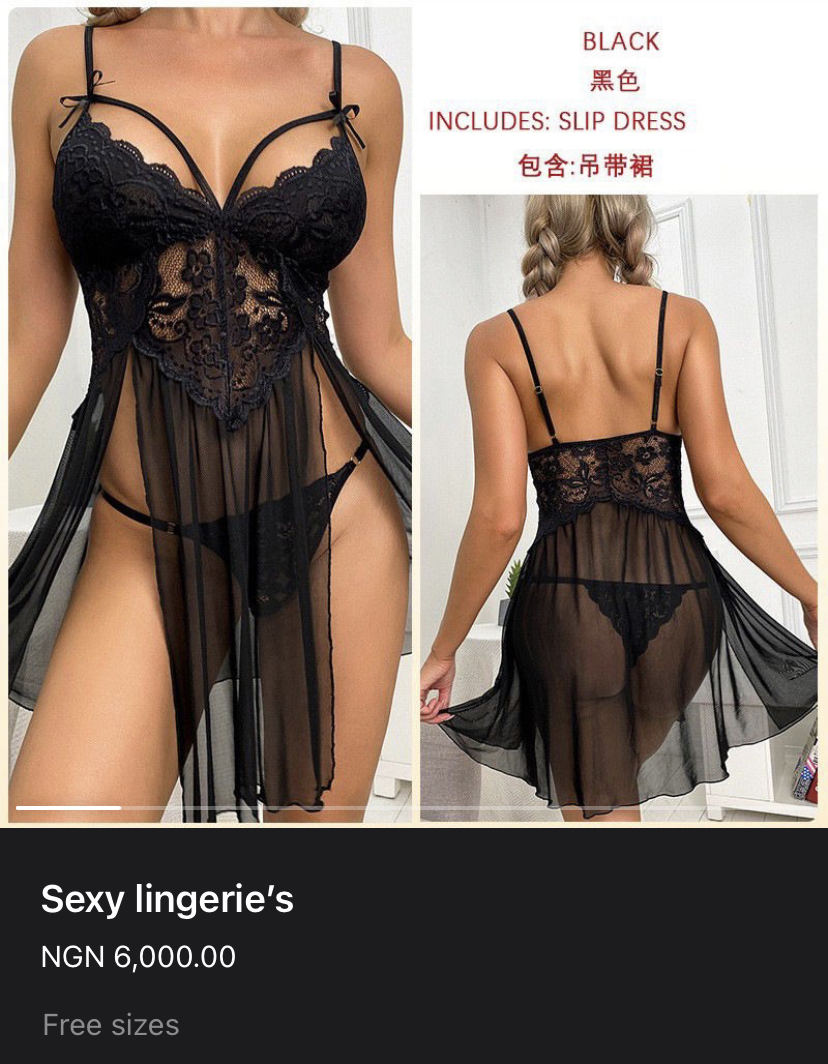Click the Chinese text '包含:吊带裙'
The height and width of the screenshot is (1064, 828).
(x=619, y=162)
